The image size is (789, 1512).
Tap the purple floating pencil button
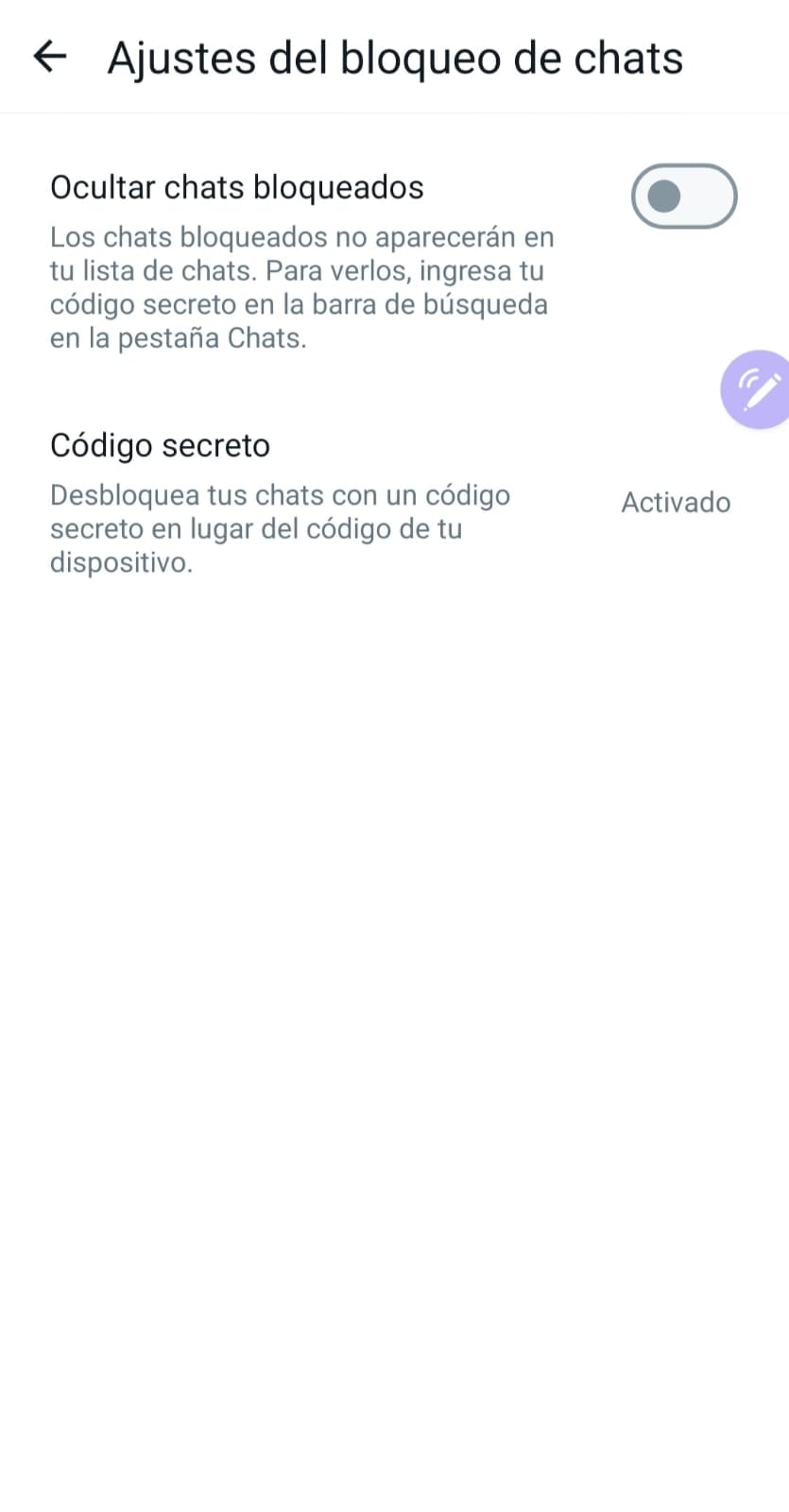757,389
